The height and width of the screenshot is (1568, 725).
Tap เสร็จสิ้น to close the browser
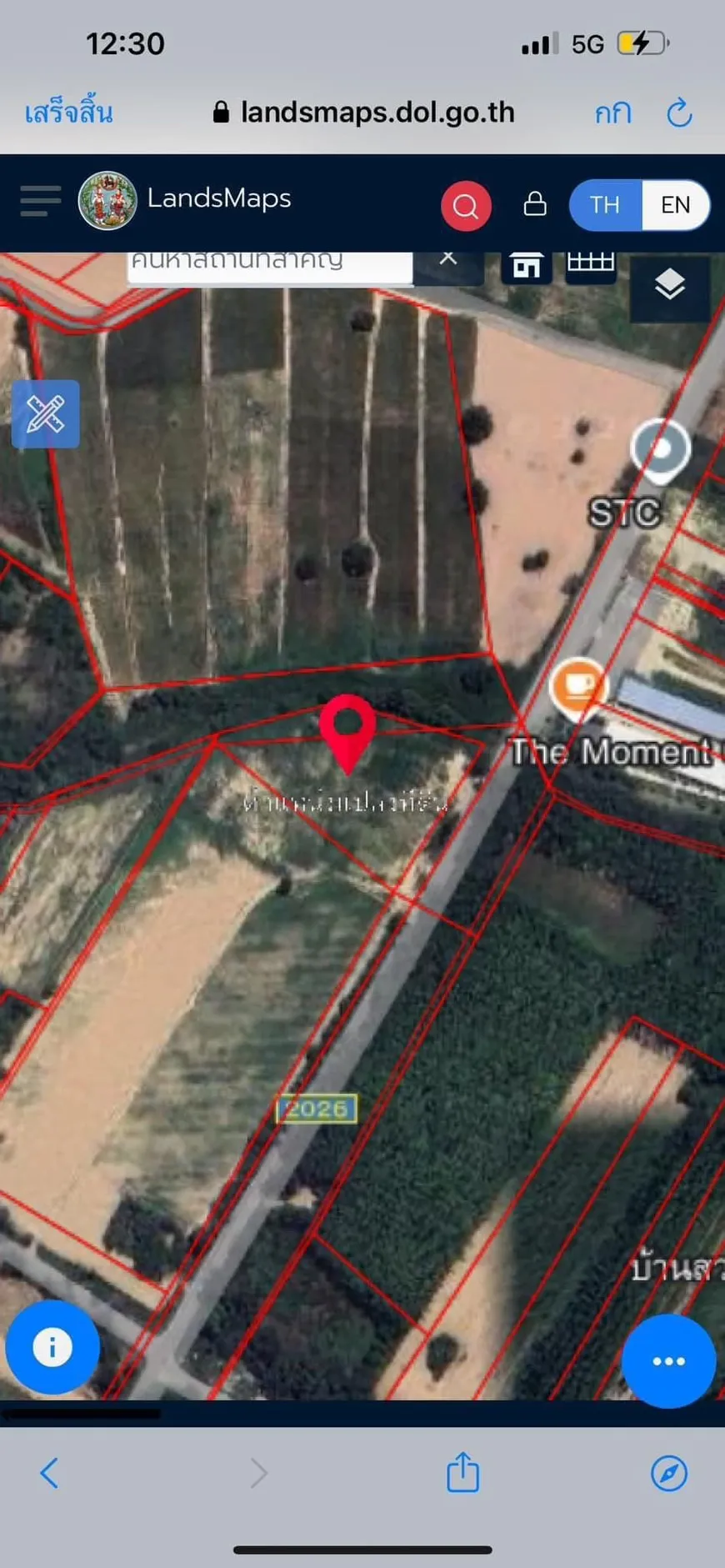68,112
